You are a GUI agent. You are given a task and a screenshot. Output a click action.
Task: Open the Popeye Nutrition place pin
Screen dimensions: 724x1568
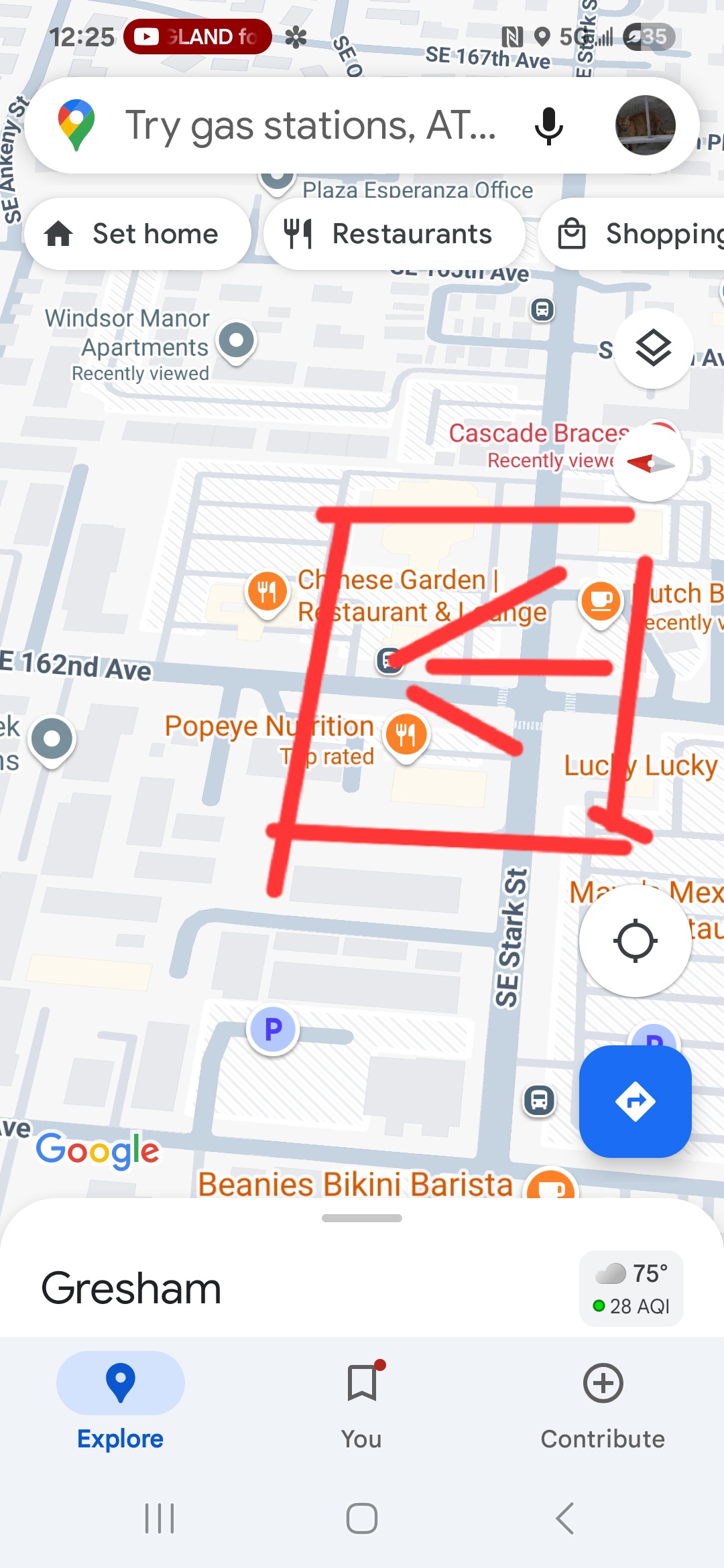(x=406, y=734)
